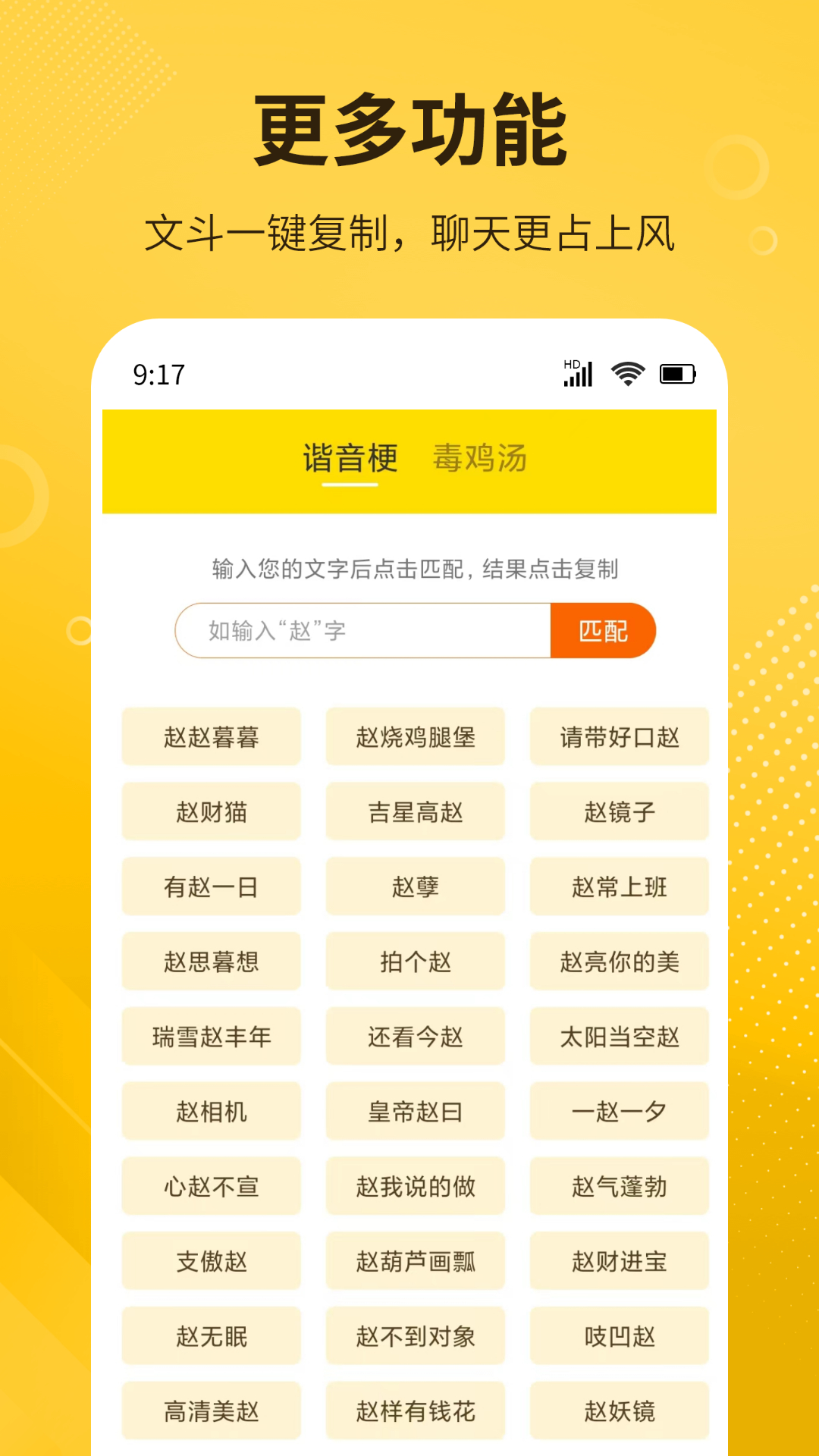819x1456 pixels.
Task: Copy the pun 赵赵暮暮
Action: (211, 736)
